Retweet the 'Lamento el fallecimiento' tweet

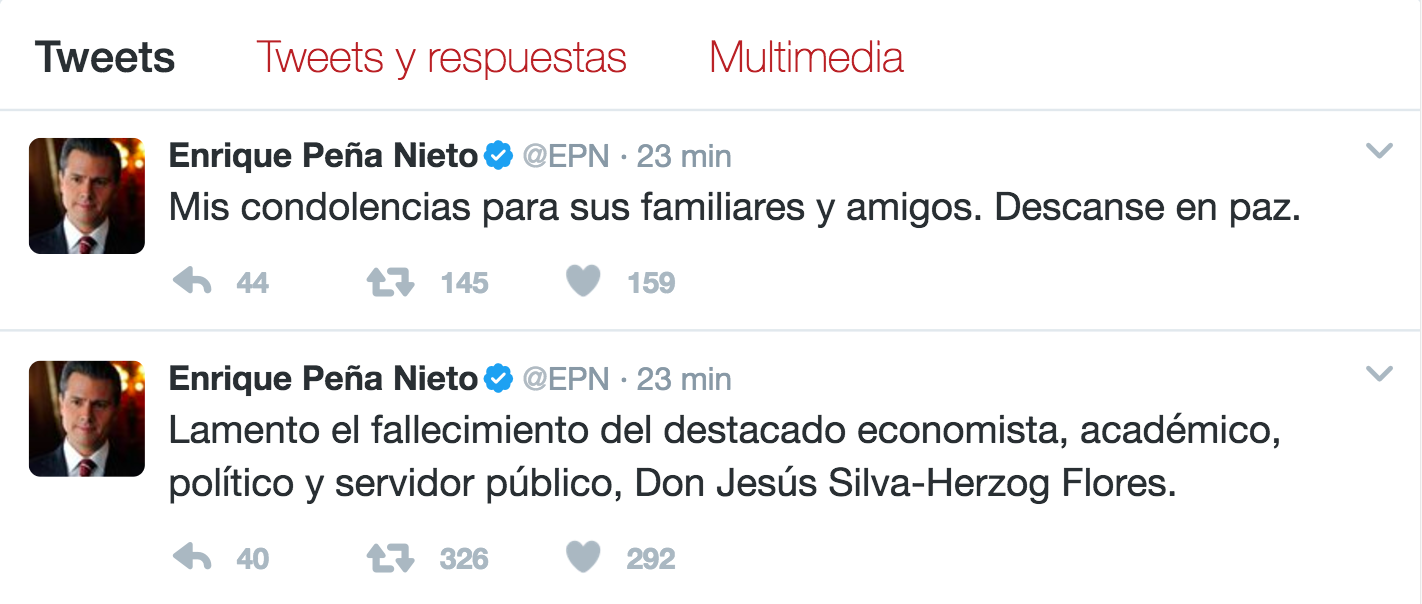[x=390, y=558]
